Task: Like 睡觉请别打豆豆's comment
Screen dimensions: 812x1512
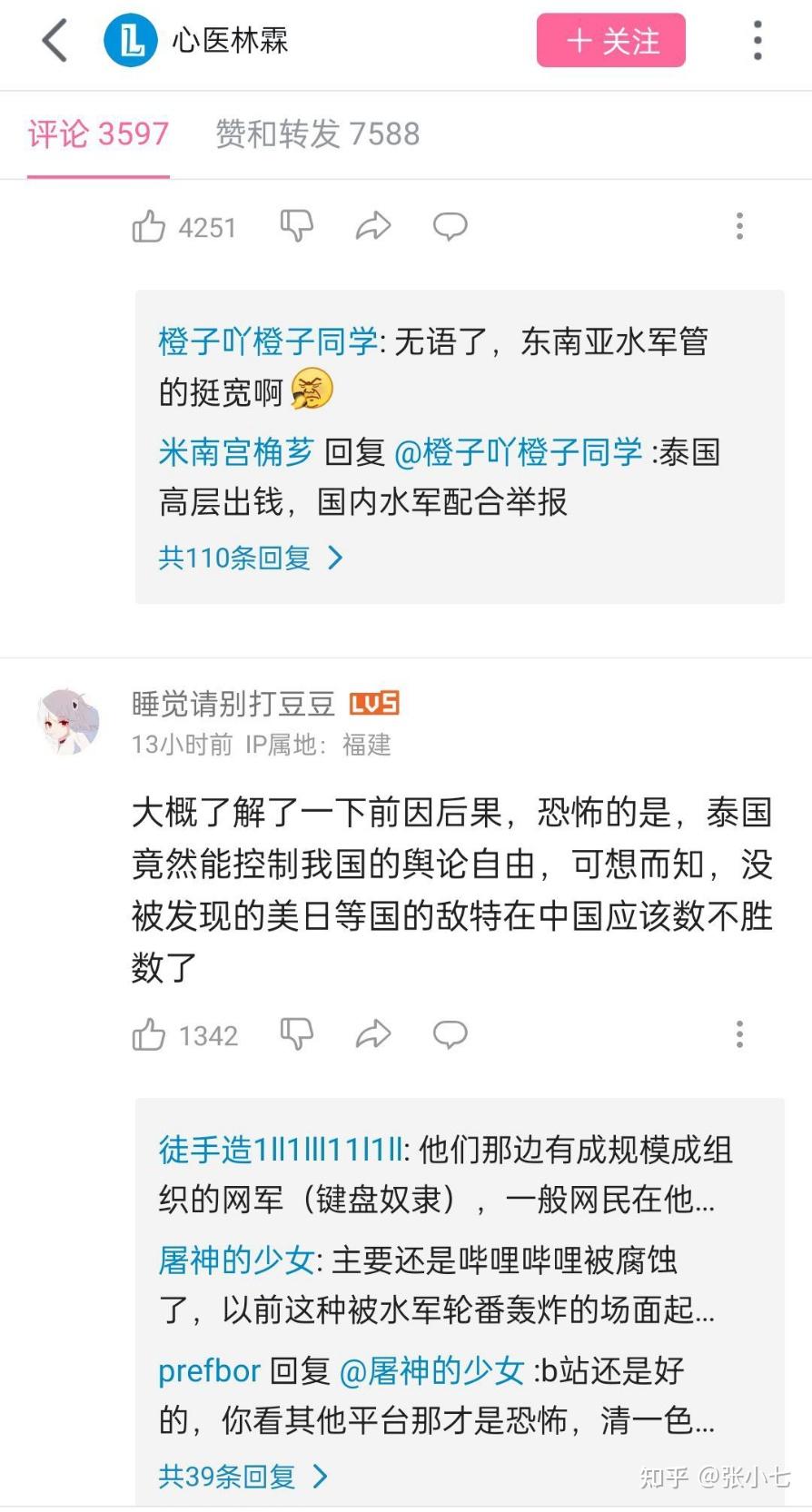Action: point(149,1034)
